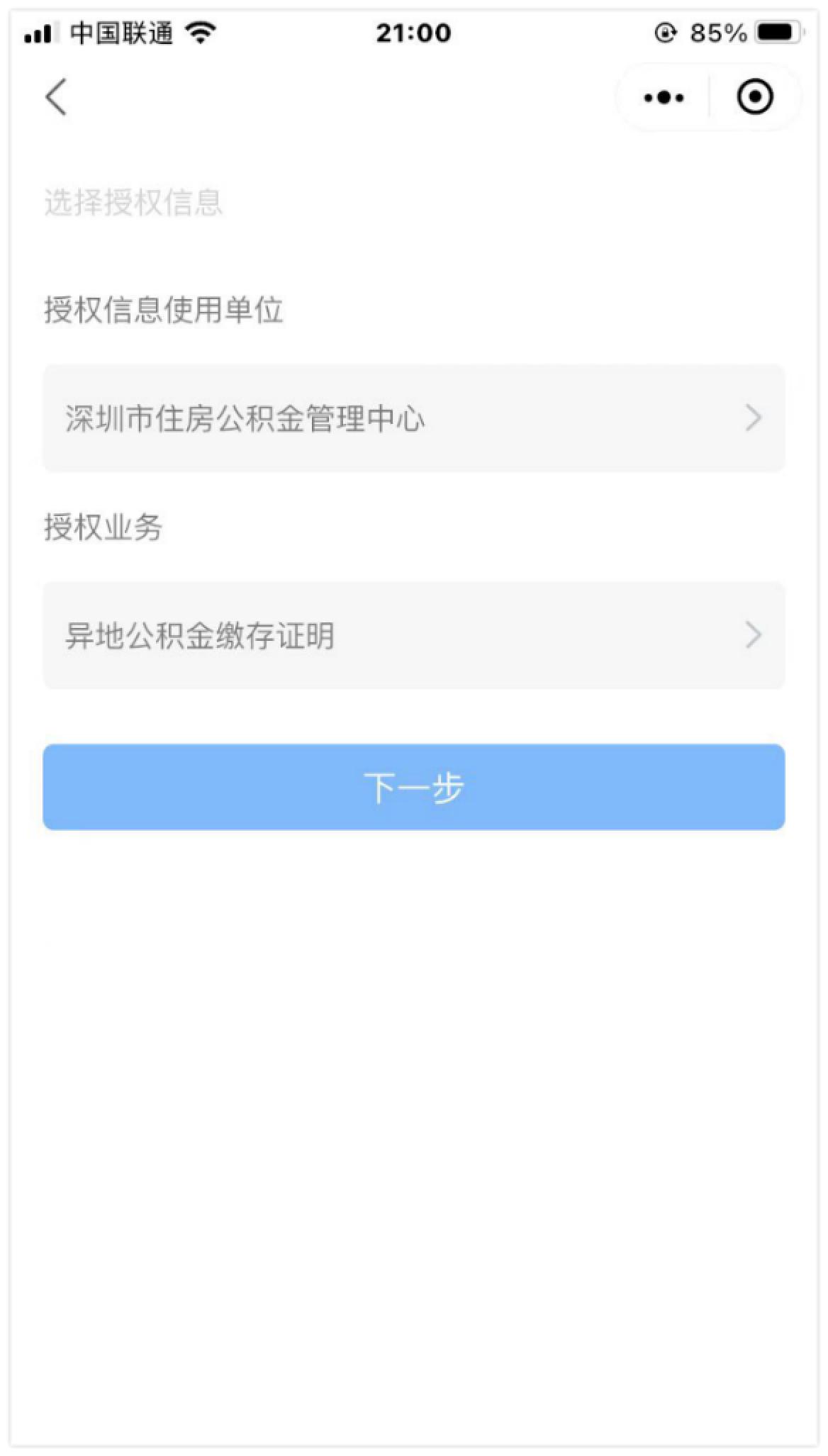The height and width of the screenshot is (1456, 828).
Task: Go back using the top-left arrow
Action: [56, 96]
